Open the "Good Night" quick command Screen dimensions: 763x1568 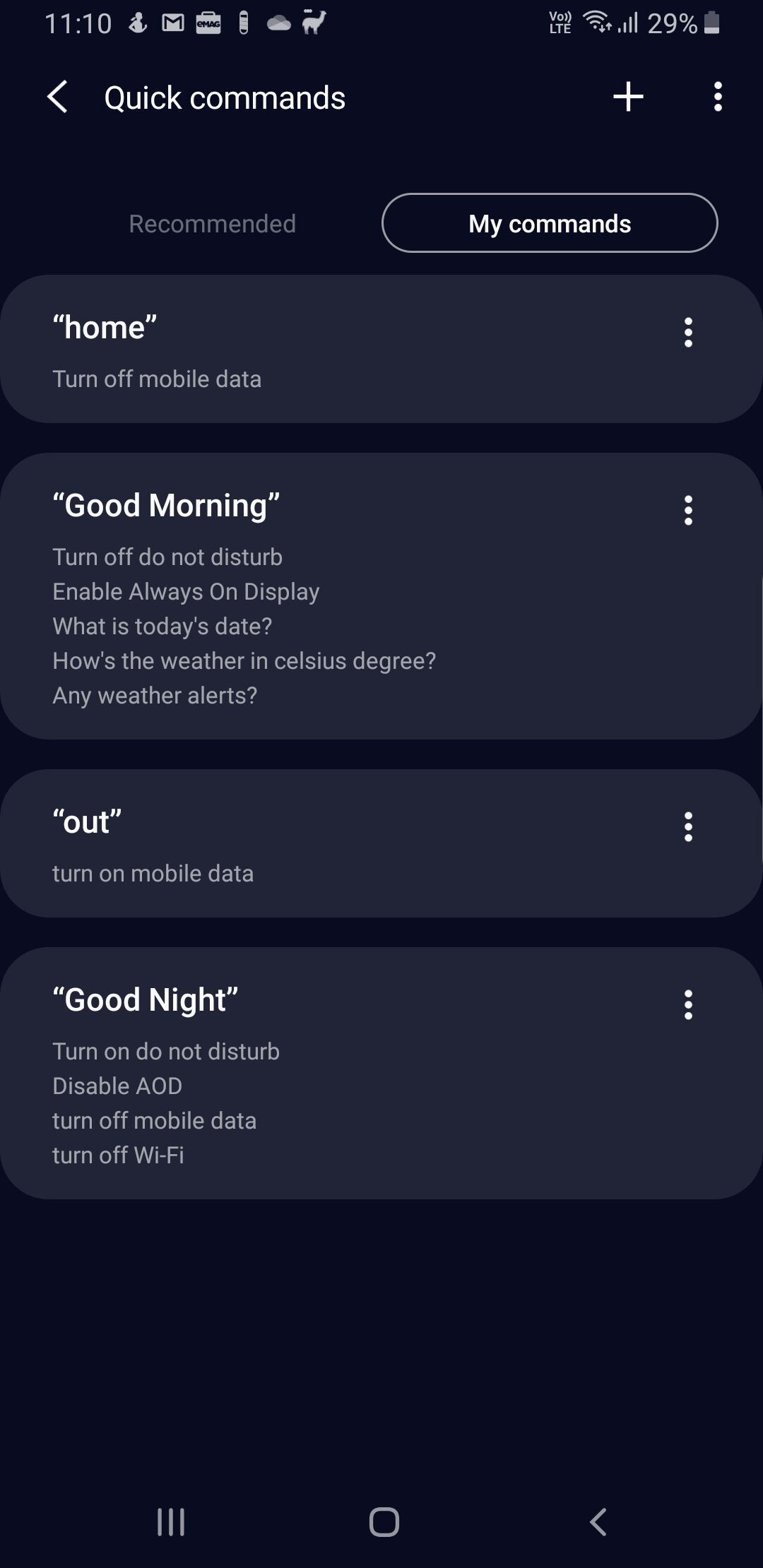[x=381, y=1073]
